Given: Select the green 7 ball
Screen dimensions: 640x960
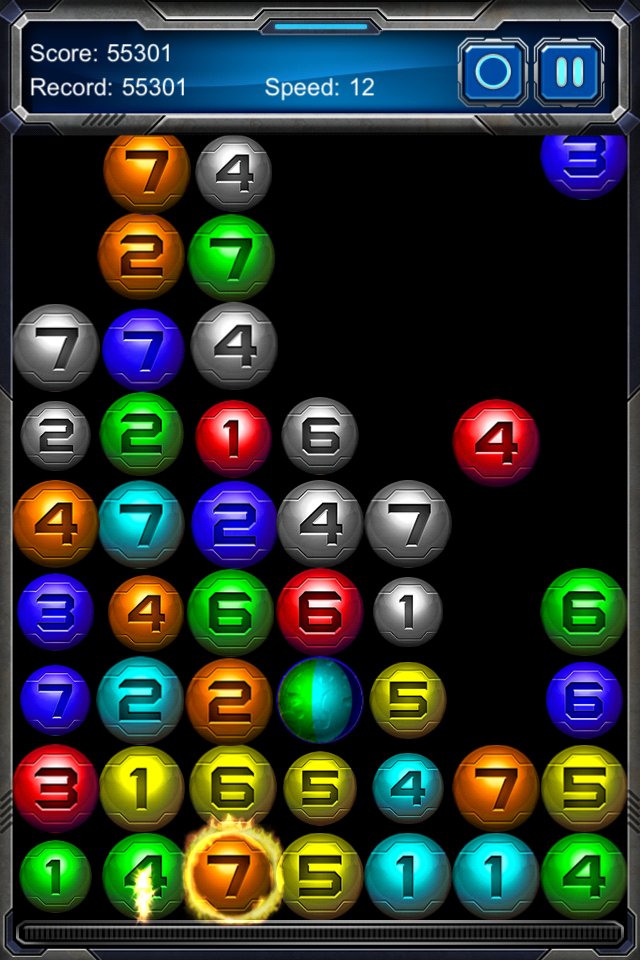Looking at the screenshot, I should [232, 257].
